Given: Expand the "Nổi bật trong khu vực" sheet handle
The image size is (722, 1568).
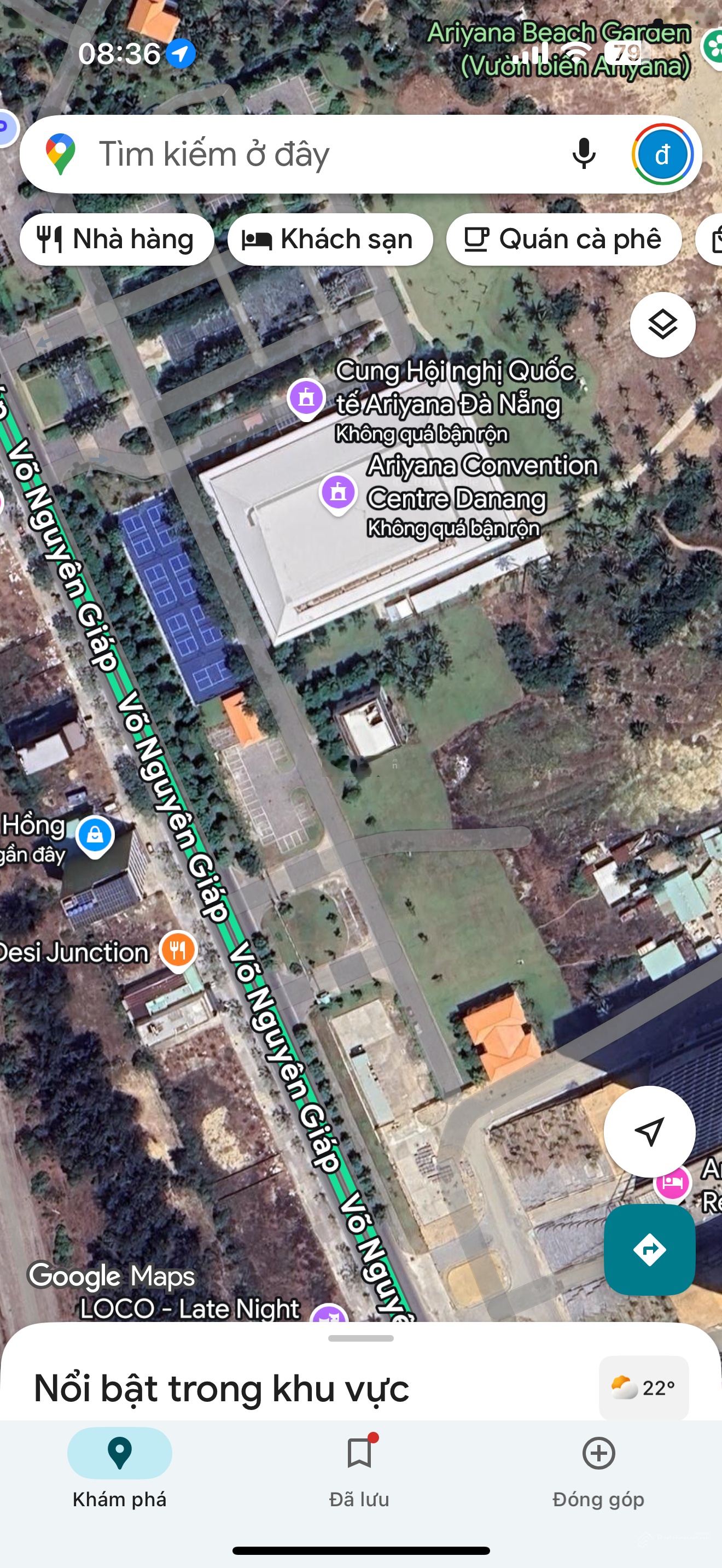Looking at the screenshot, I should pos(360,1338).
